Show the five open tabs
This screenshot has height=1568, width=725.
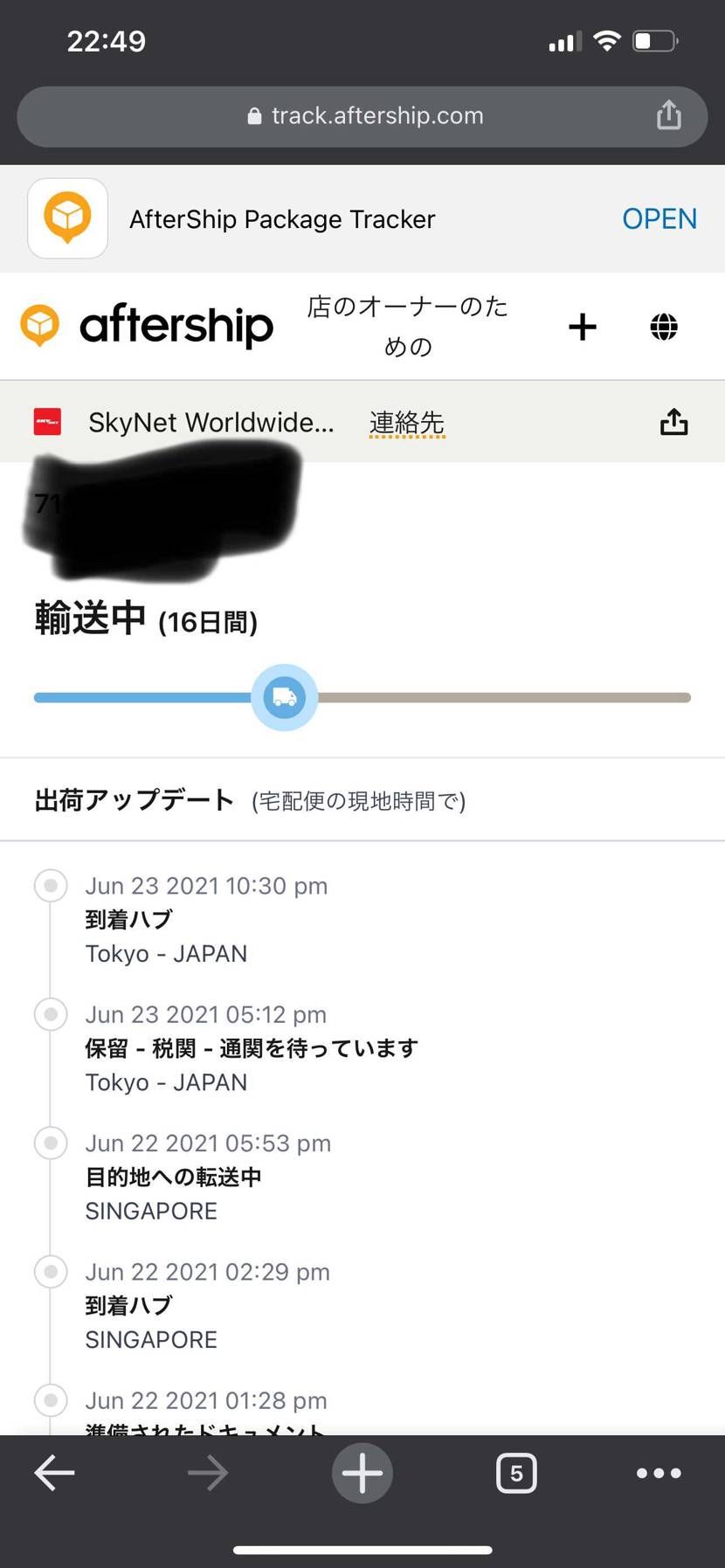516,1473
